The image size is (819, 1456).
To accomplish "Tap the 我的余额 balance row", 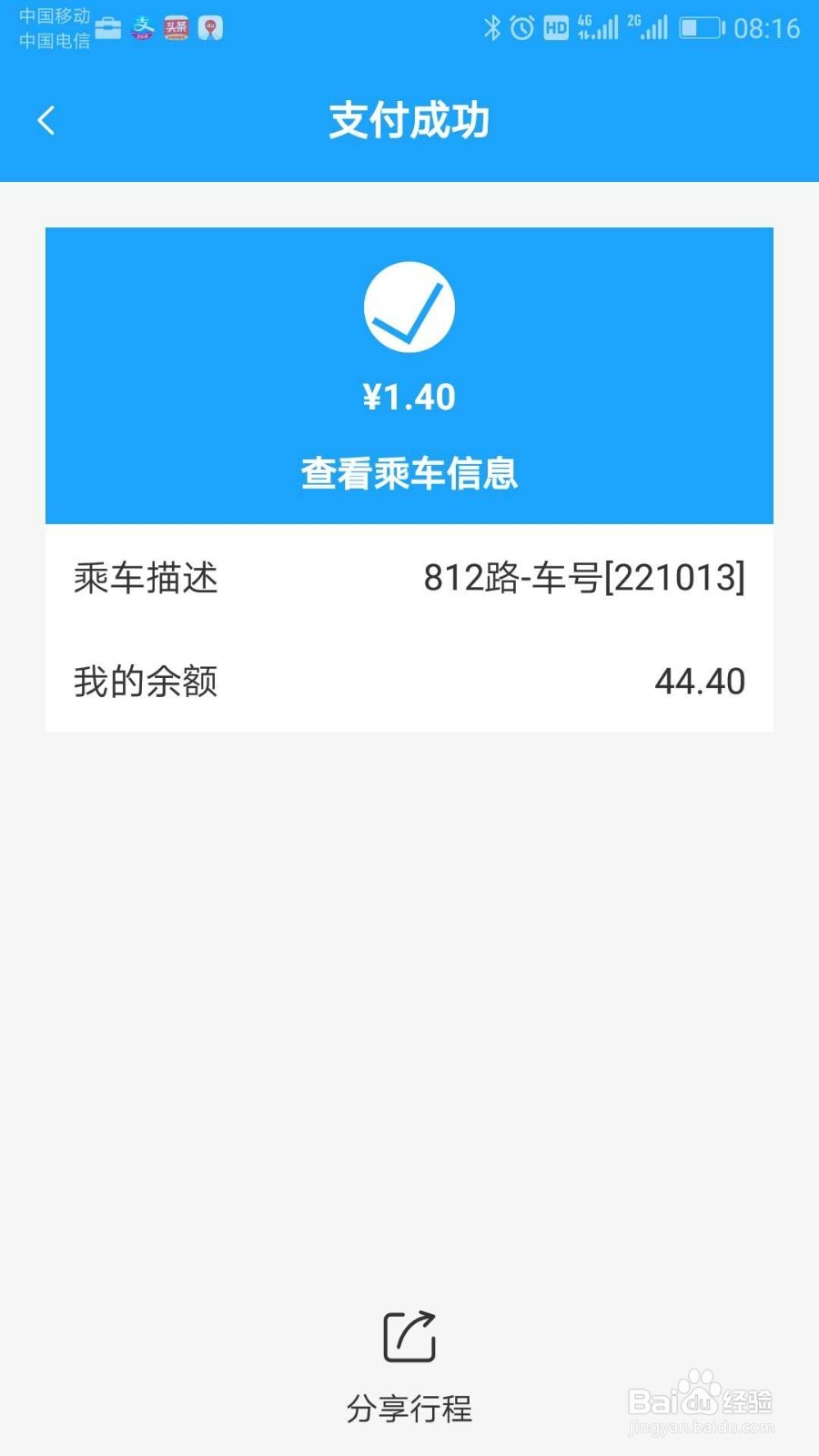I will point(146,681).
